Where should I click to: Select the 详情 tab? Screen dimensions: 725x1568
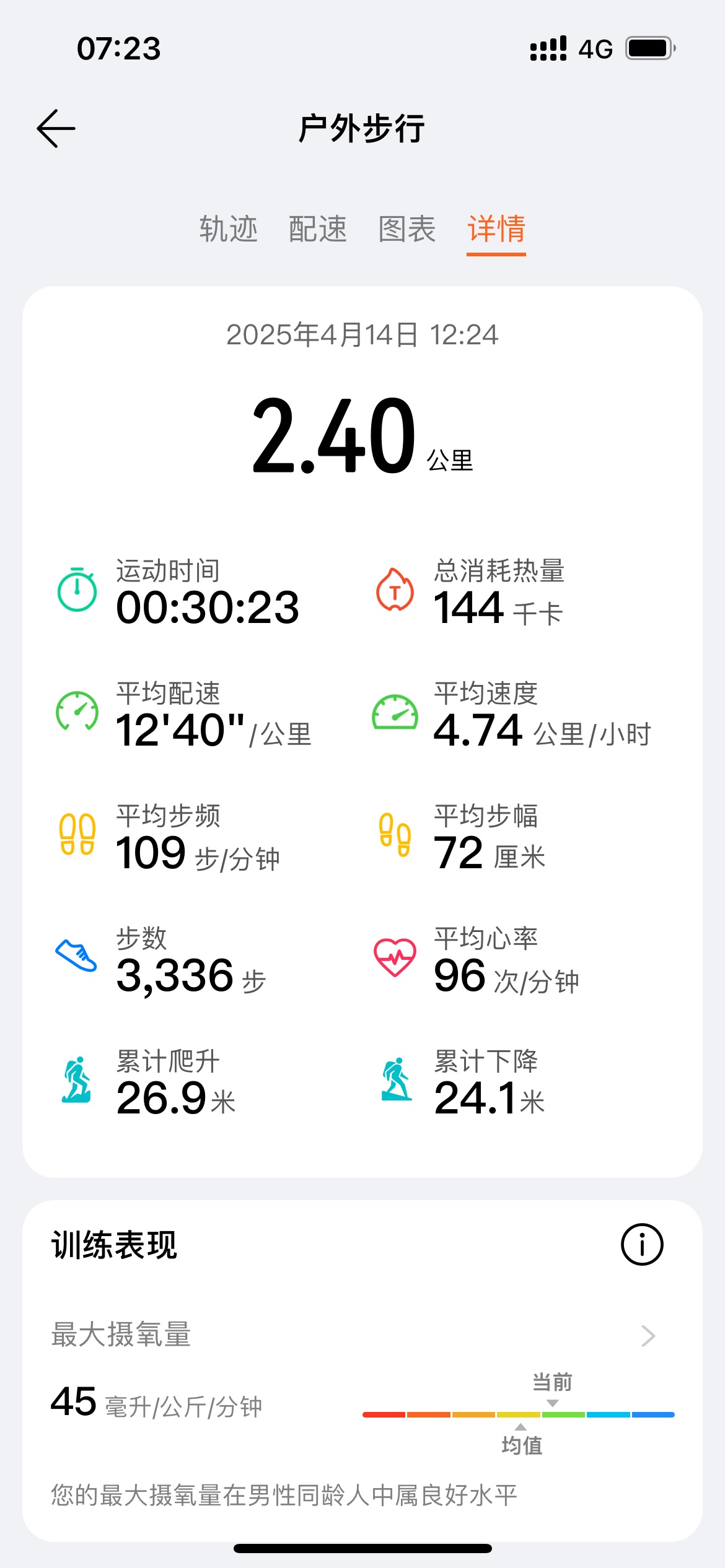[496, 229]
